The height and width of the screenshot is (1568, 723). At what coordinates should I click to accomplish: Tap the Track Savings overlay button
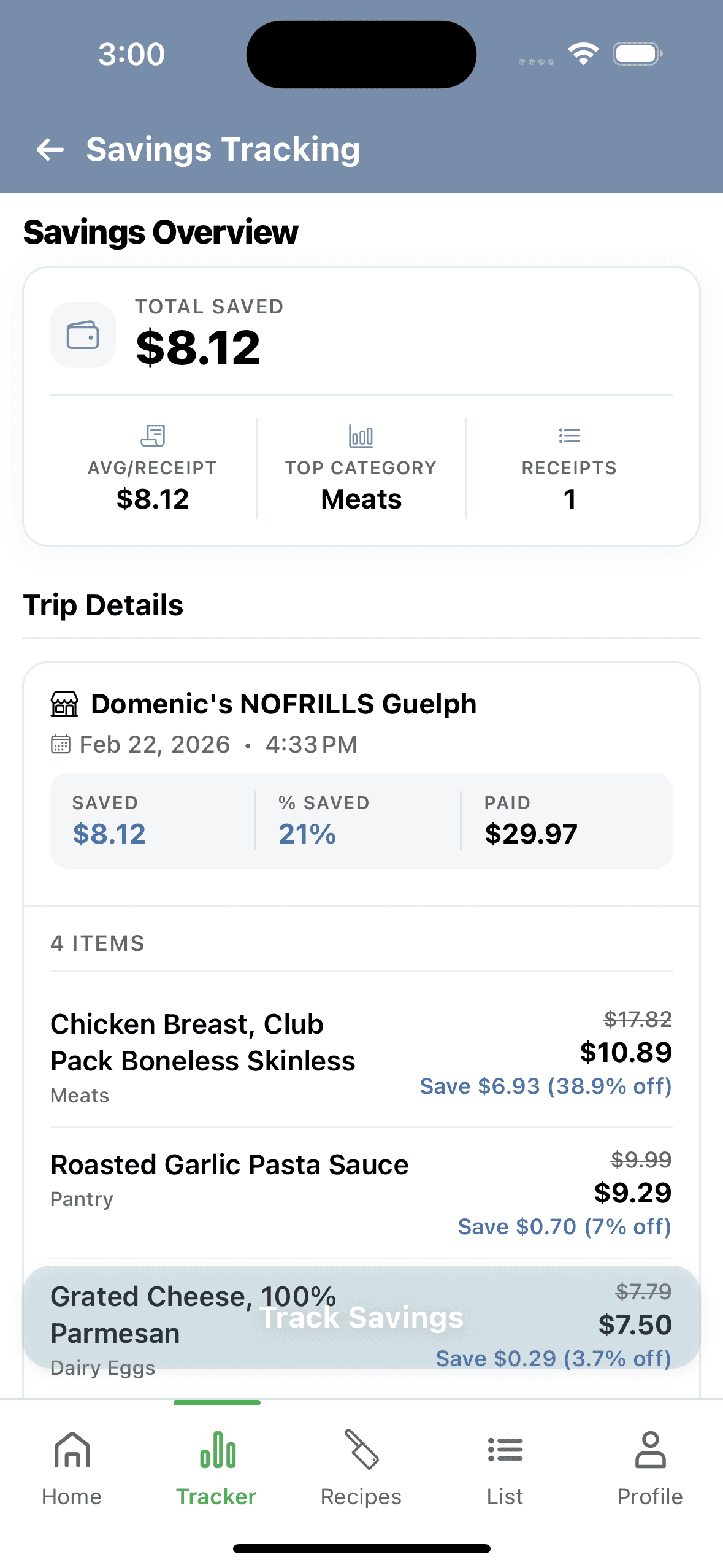pos(361,1316)
